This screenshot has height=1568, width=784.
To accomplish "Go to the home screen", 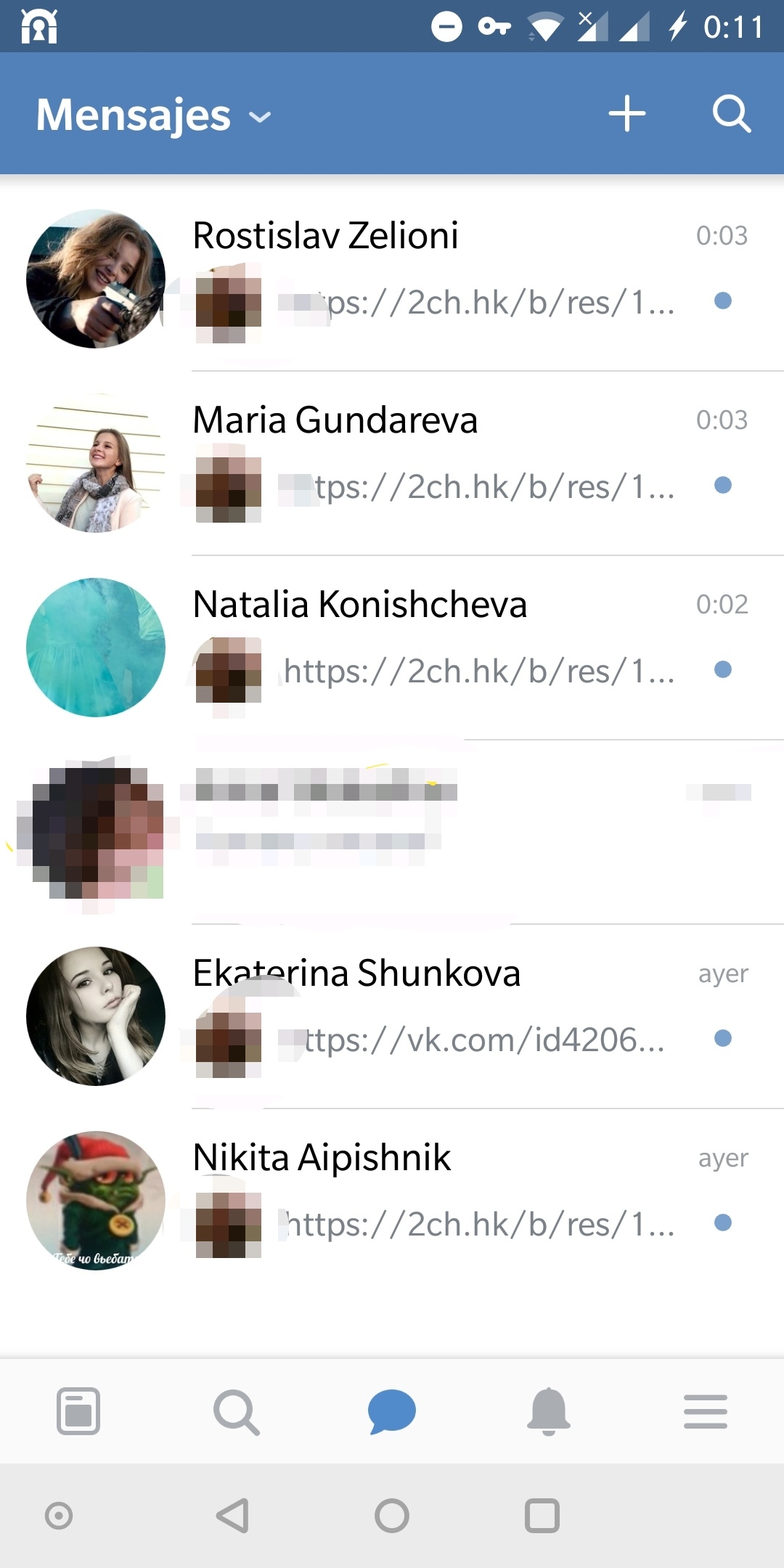I will pos(392,1516).
